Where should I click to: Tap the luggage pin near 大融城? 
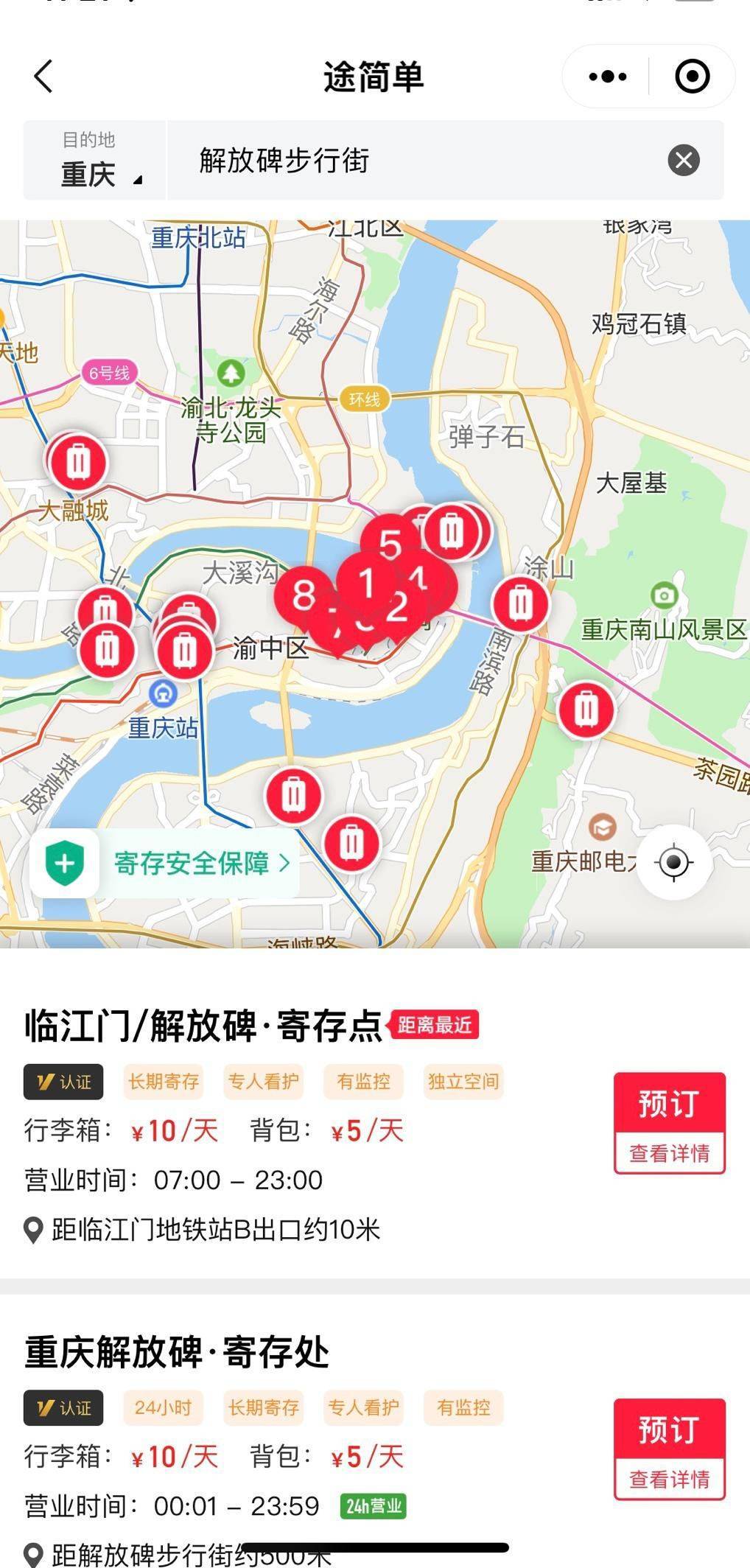[78, 462]
